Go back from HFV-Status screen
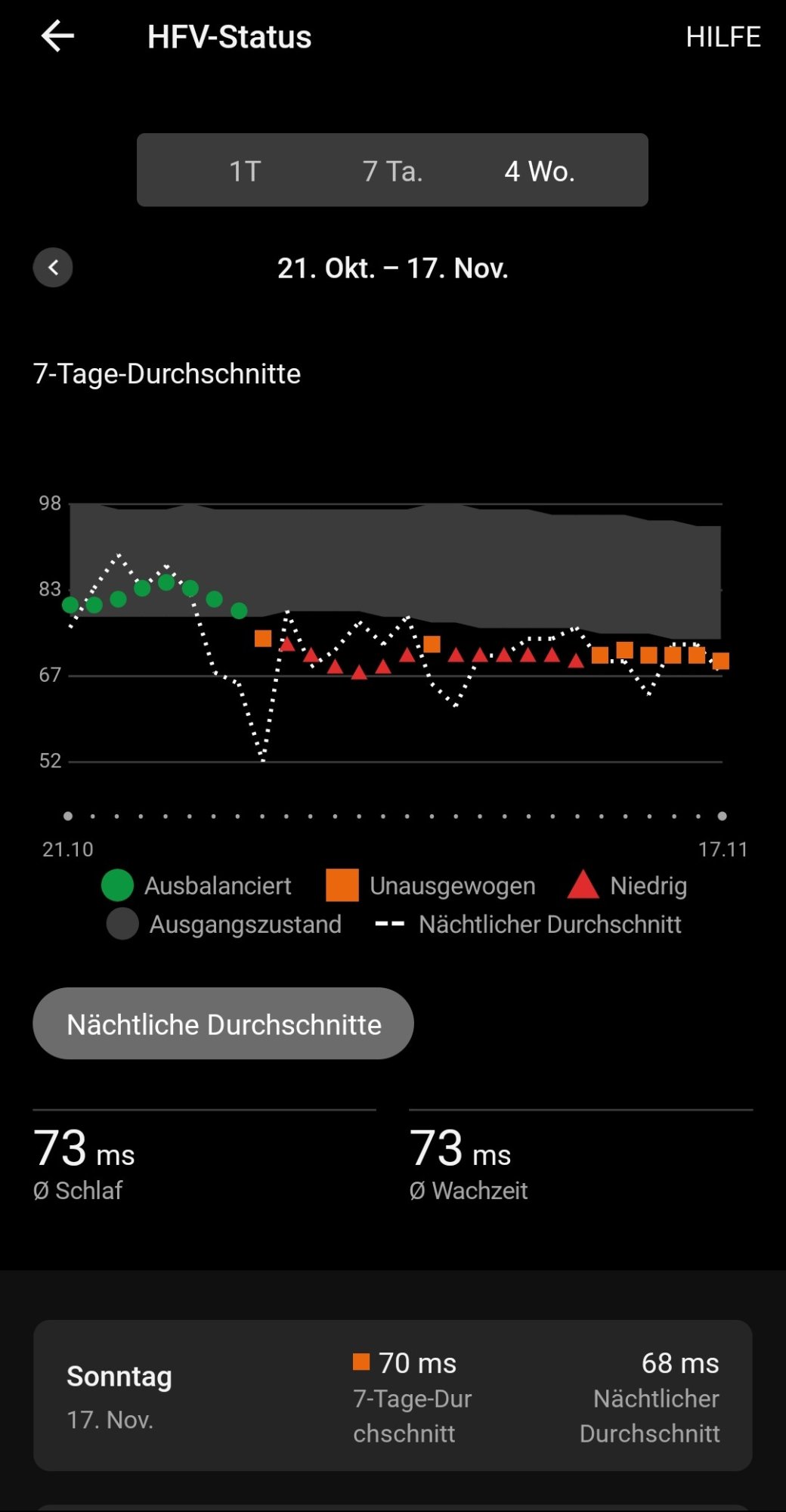Image resolution: width=786 pixels, height=1512 pixels. [57, 36]
